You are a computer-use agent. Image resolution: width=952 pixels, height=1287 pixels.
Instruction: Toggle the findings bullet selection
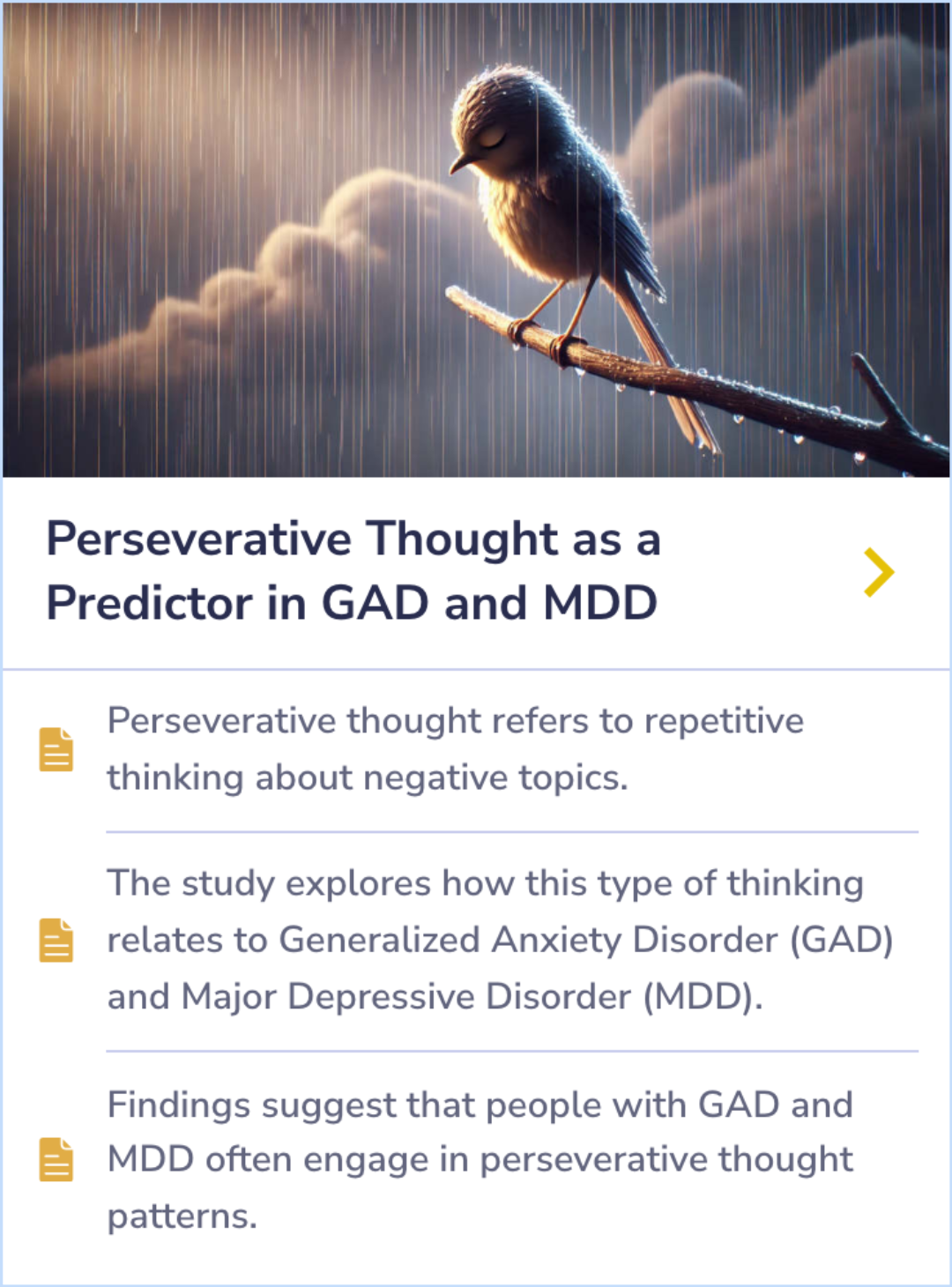pyautogui.click(x=480, y=1160)
